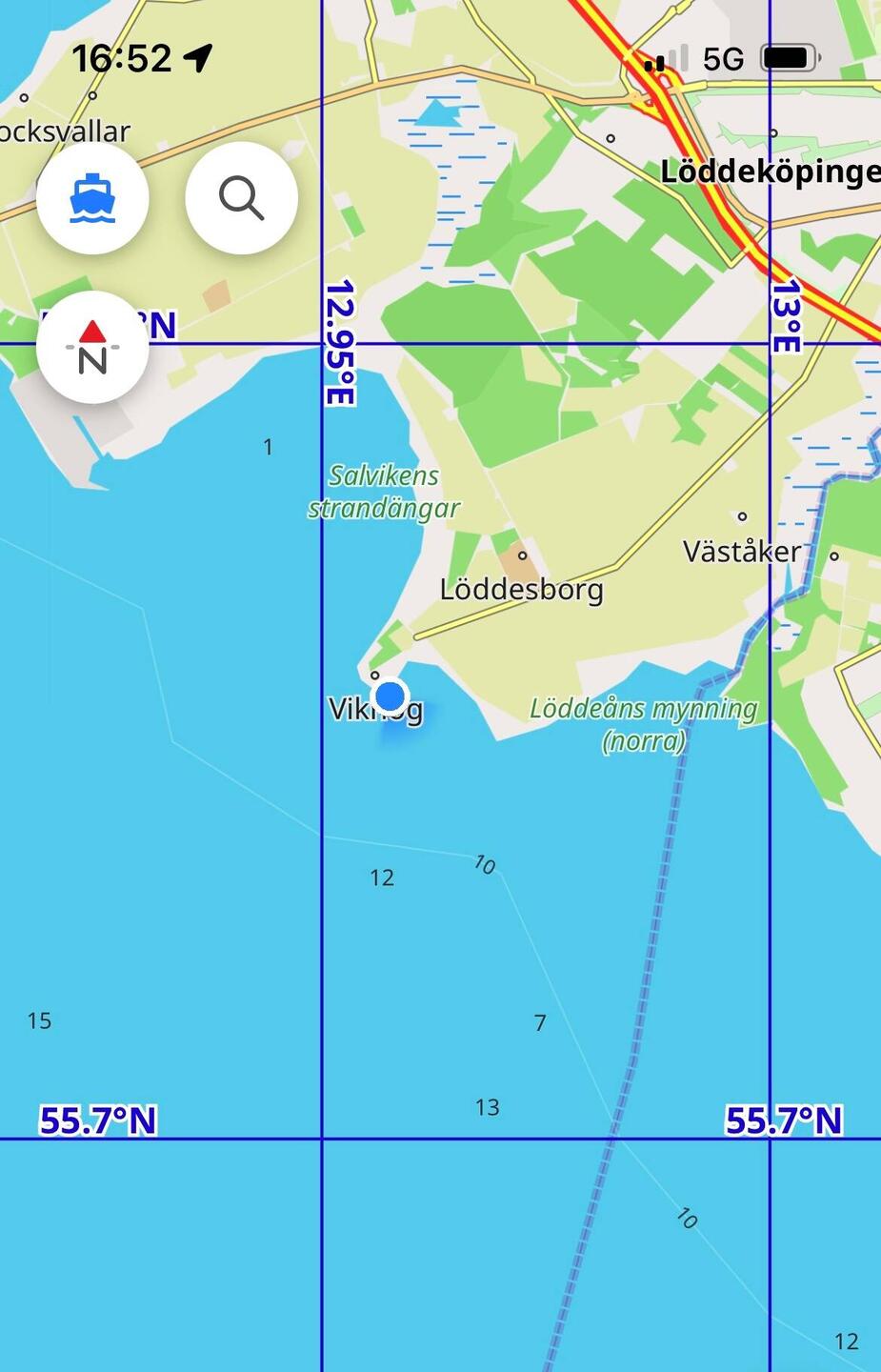This screenshot has width=881, height=1372.
Task: Open the map search
Action: click(241, 198)
